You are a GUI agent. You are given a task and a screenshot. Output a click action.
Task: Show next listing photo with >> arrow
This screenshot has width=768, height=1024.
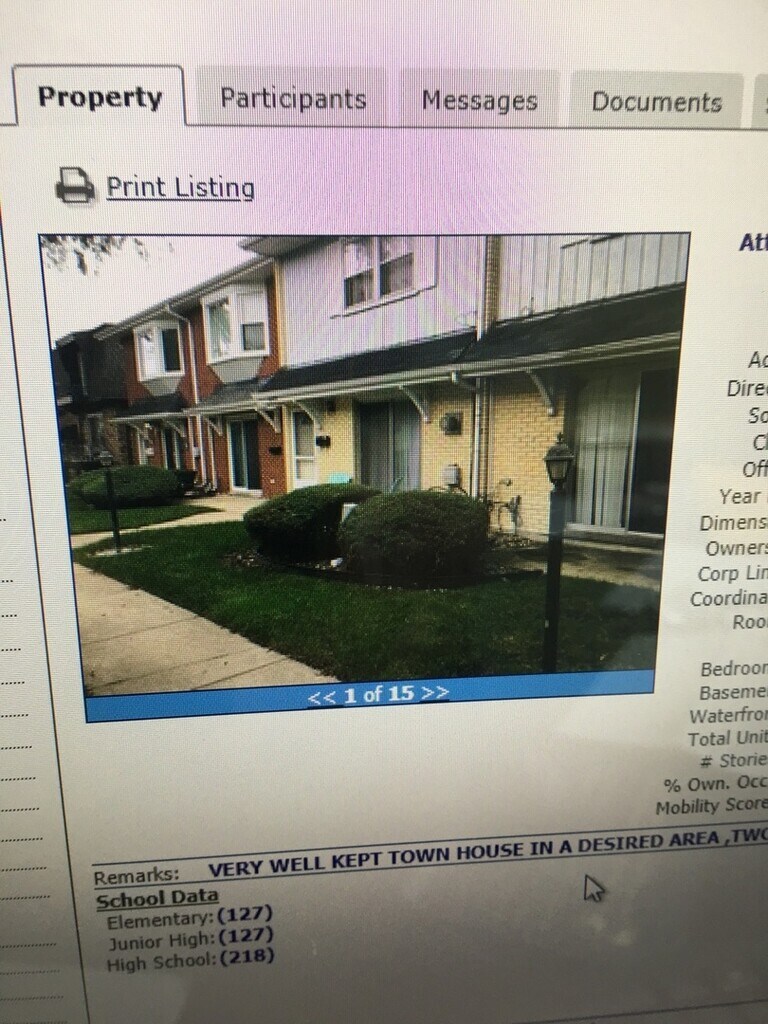pos(435,693)
